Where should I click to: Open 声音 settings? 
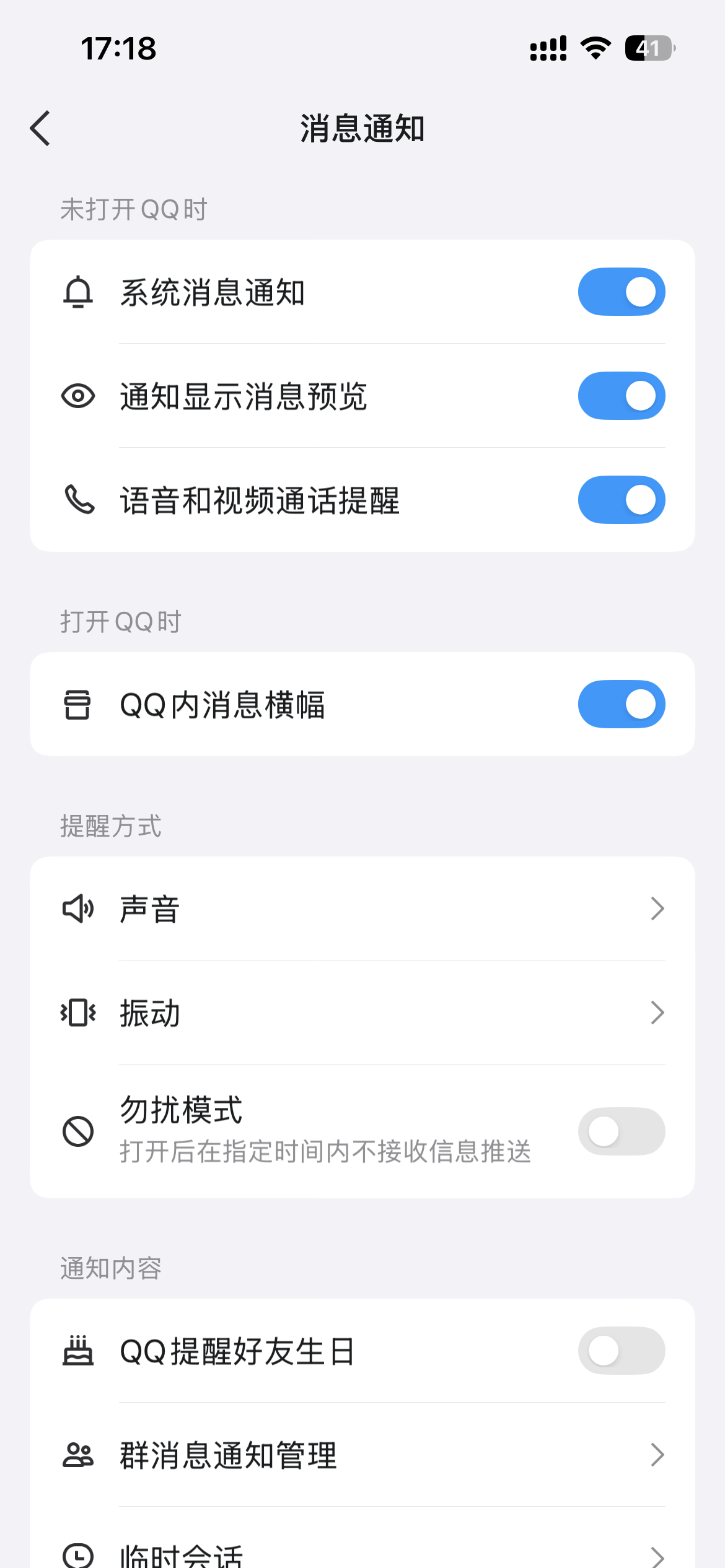coord(362,908)
